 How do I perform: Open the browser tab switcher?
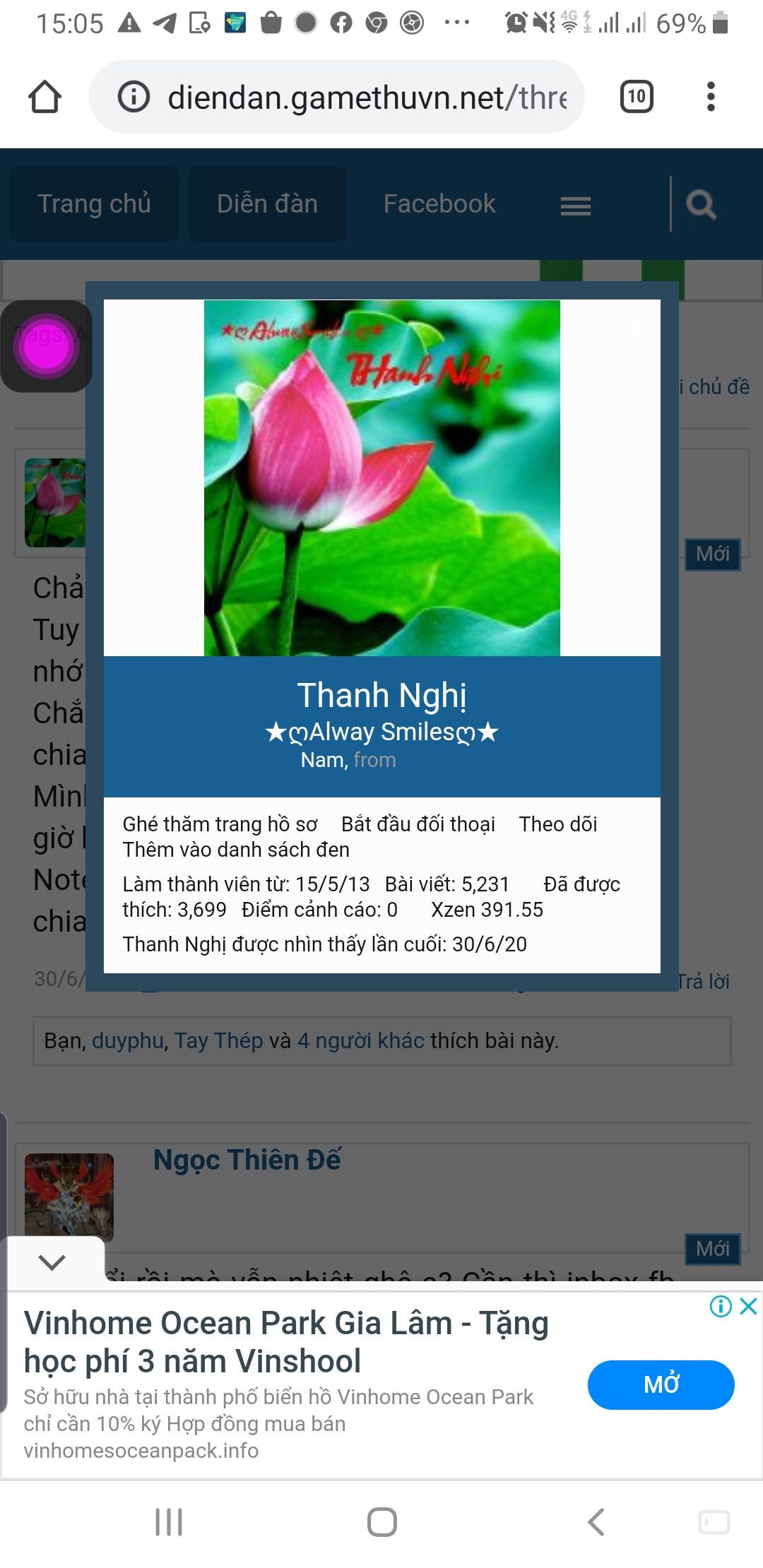coord(636,97)
